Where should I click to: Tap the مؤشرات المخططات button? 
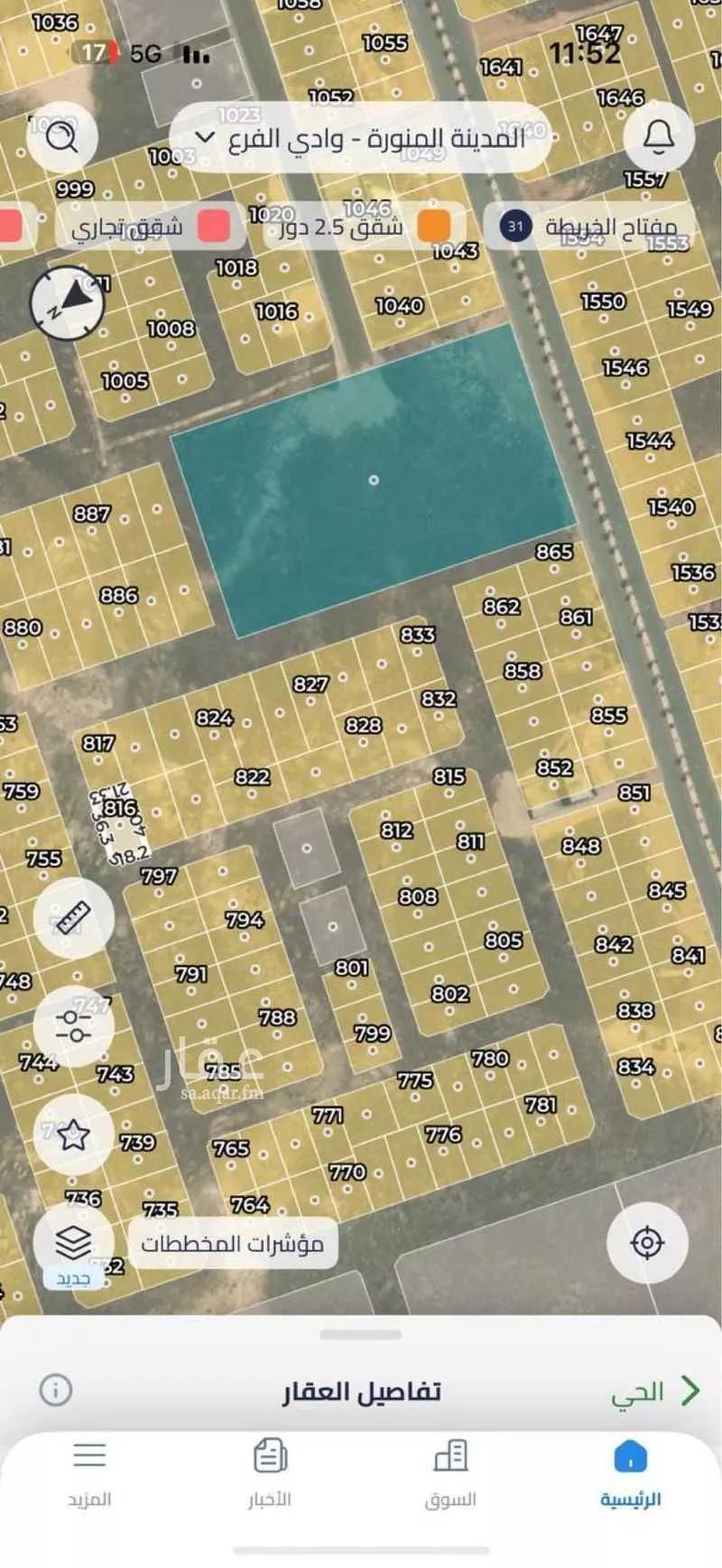point(232,1243)
